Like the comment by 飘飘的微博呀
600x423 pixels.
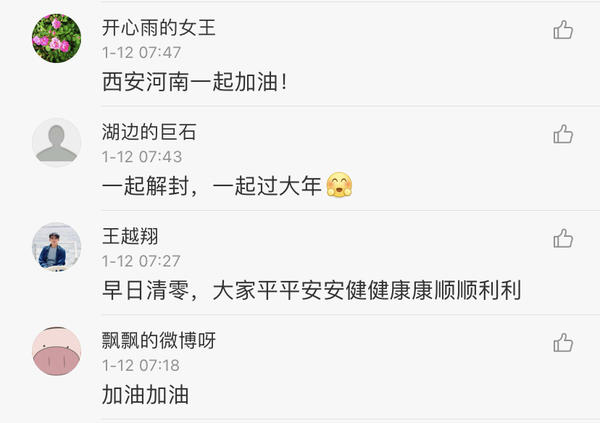tap(563, 342)
